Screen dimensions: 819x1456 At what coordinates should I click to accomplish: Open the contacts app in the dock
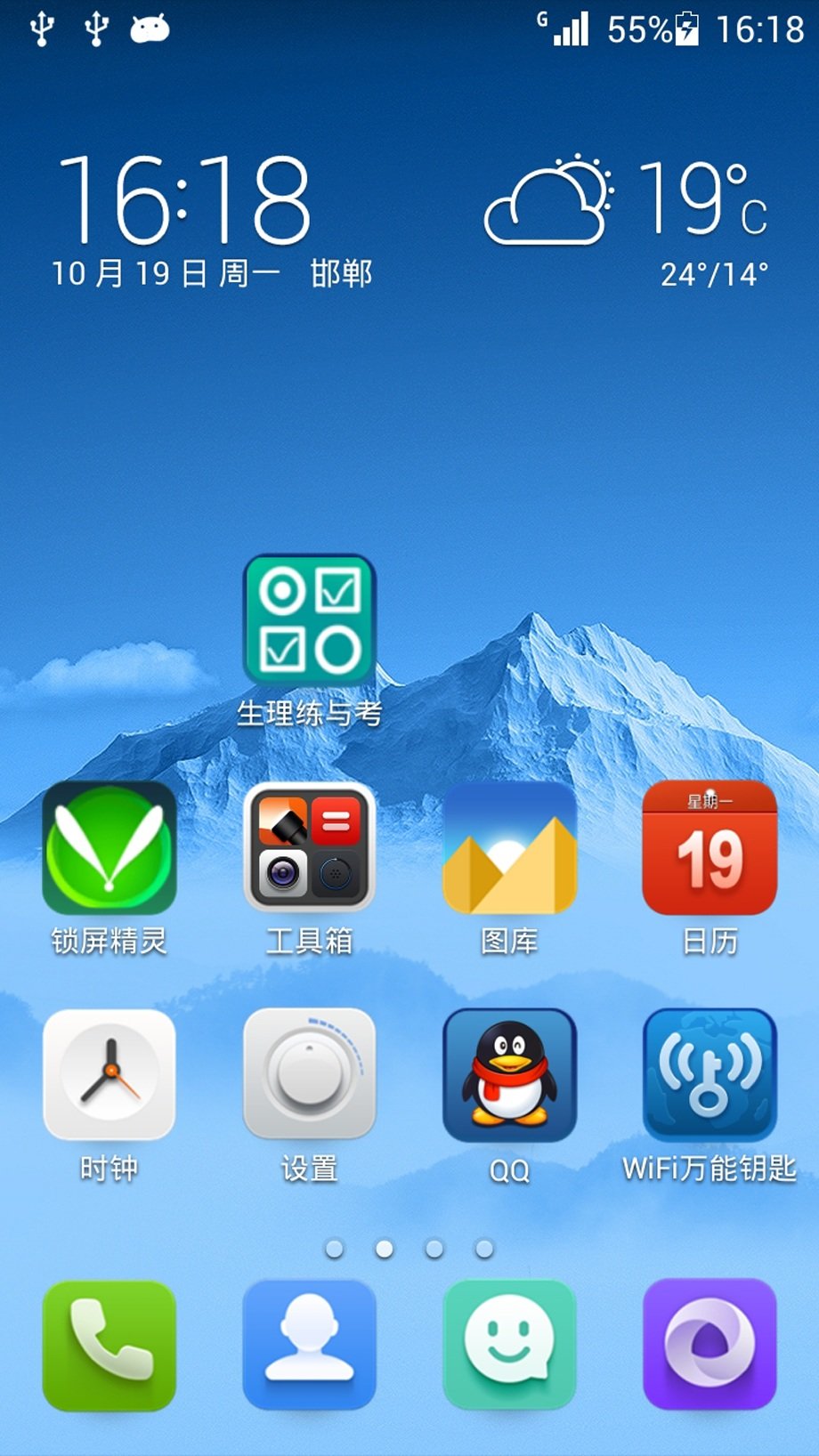[309, 1345]
